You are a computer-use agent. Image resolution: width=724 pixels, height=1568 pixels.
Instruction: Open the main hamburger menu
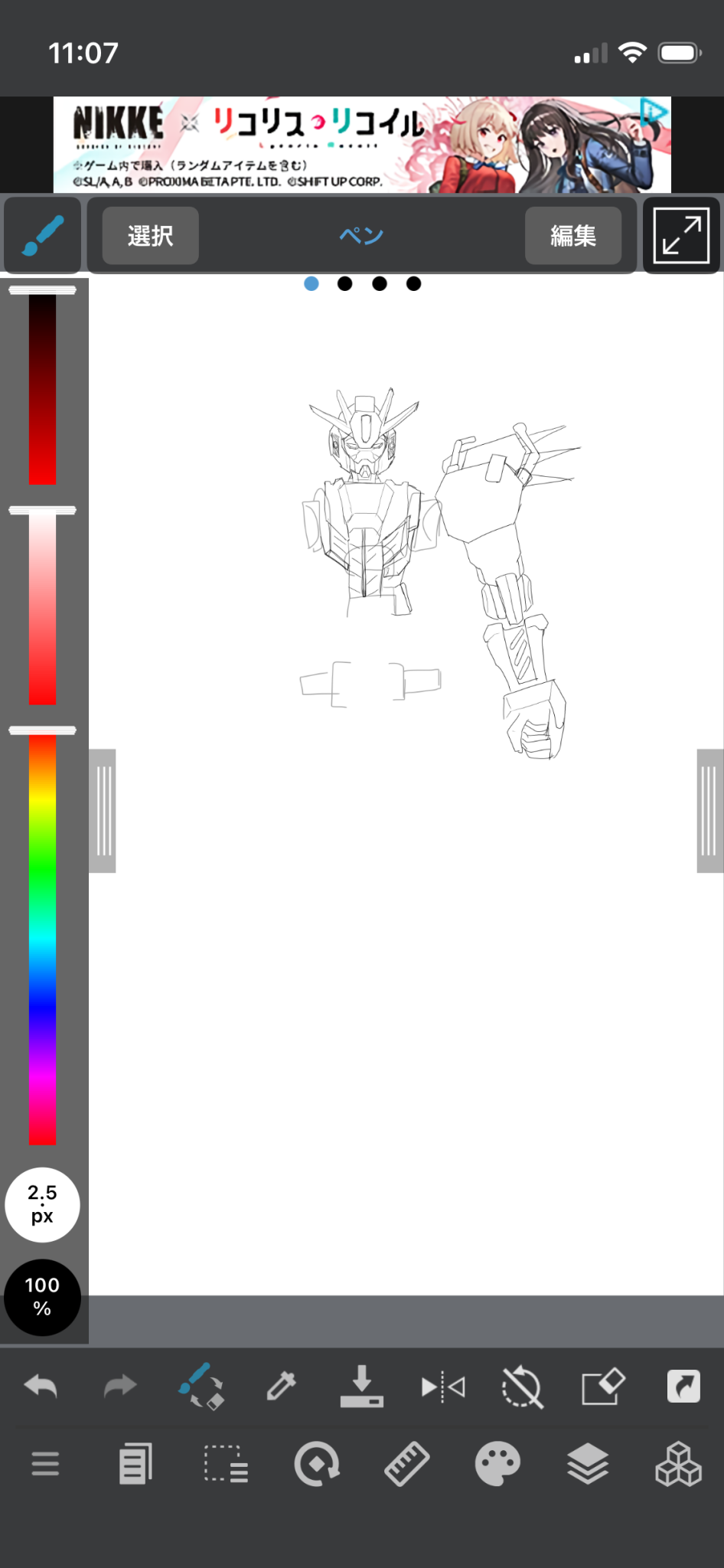click(x=45, y=1464)
